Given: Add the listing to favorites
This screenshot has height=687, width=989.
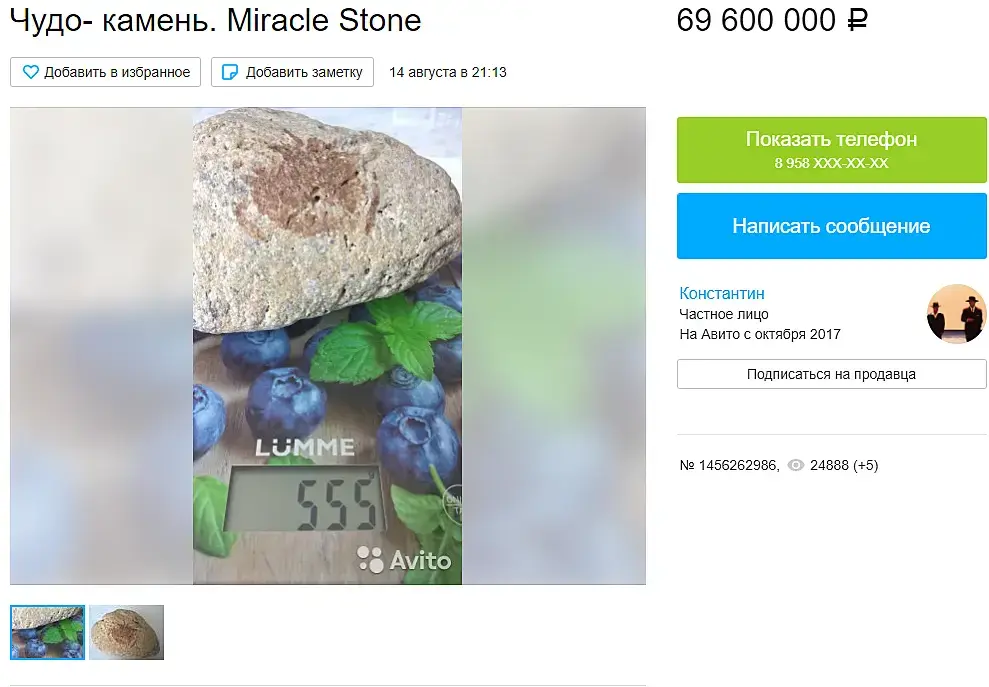Looking at the screenshot, I should 106,72.
